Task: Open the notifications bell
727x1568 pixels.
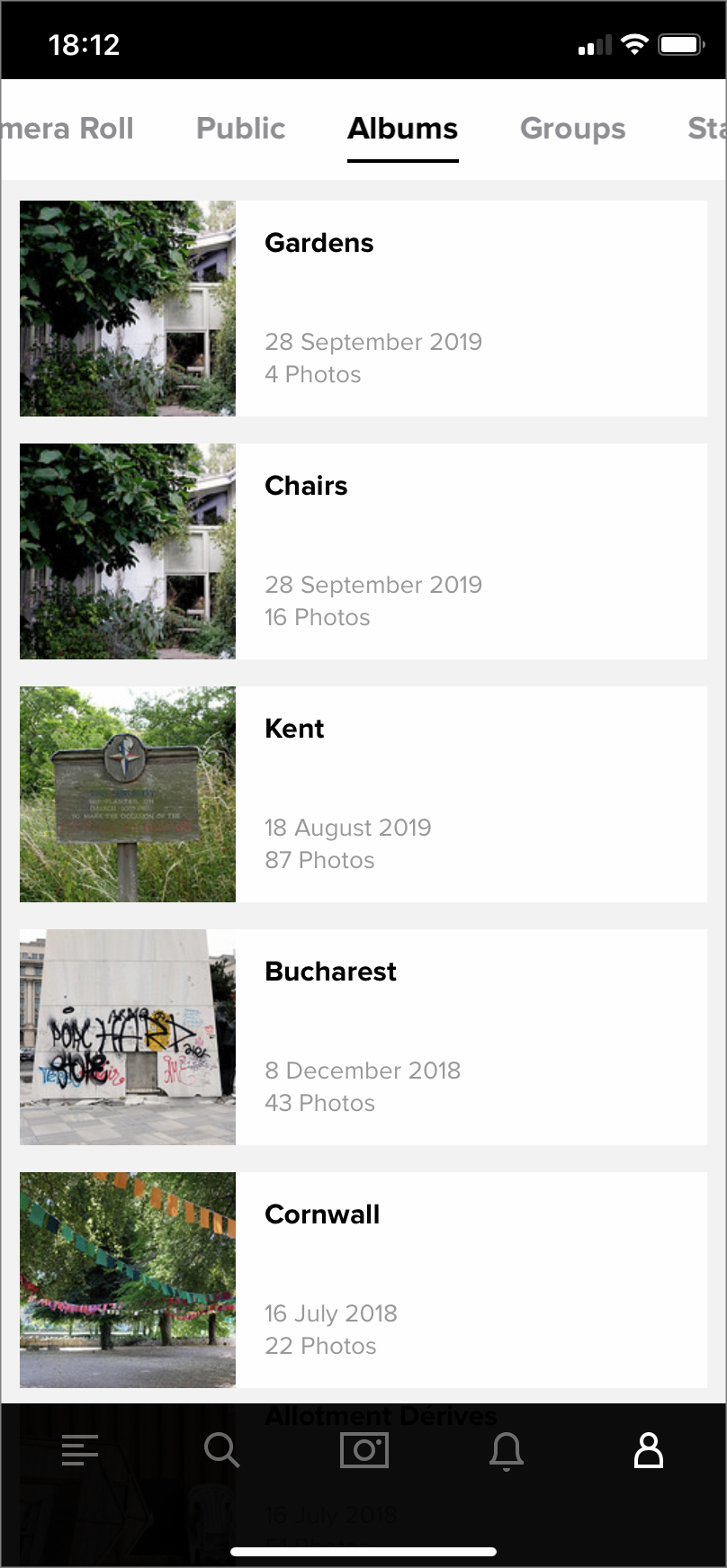Action: point(507,1450)
